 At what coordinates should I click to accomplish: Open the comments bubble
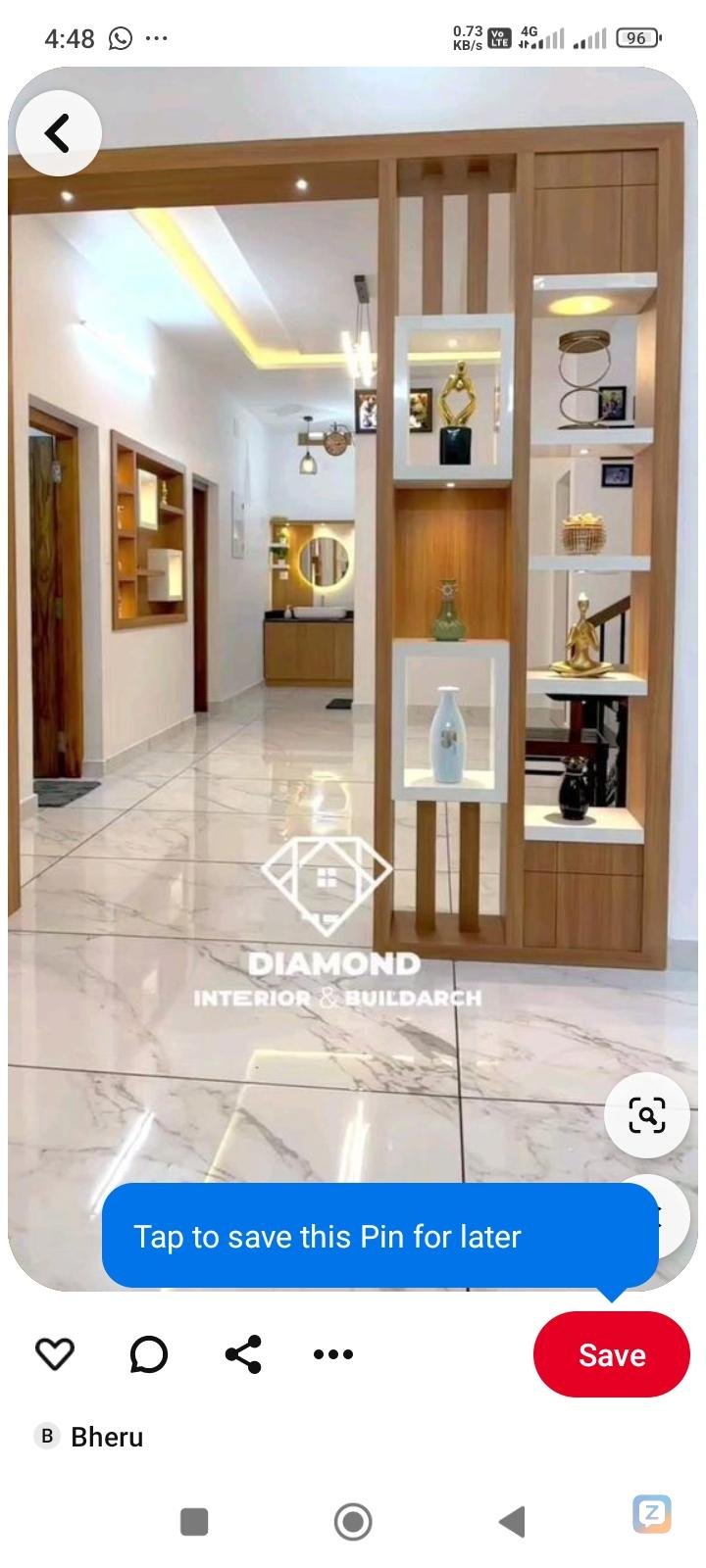pyautogui.click(x=149, y=1354)
